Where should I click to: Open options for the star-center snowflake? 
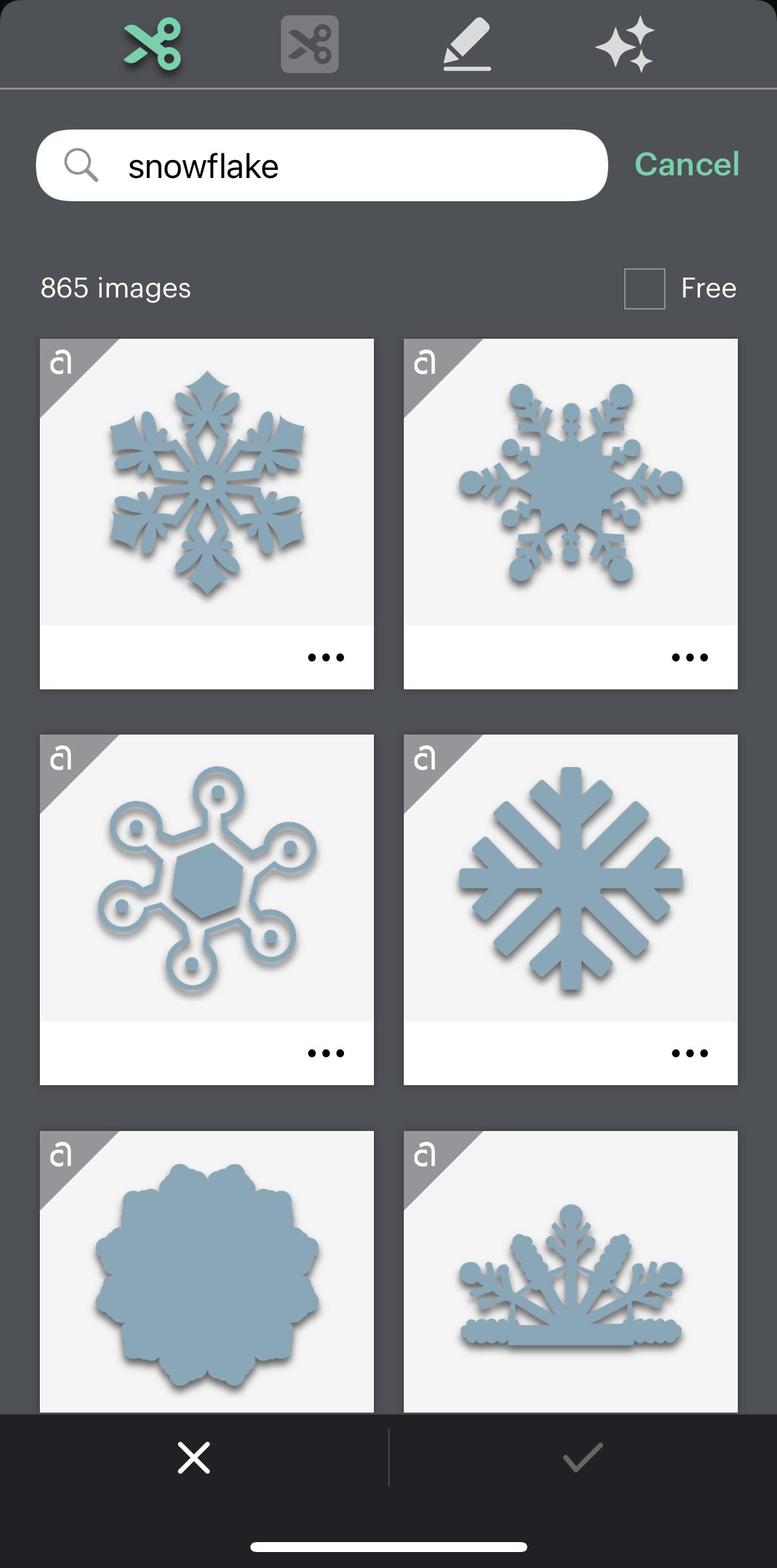[x=690, y=657]
